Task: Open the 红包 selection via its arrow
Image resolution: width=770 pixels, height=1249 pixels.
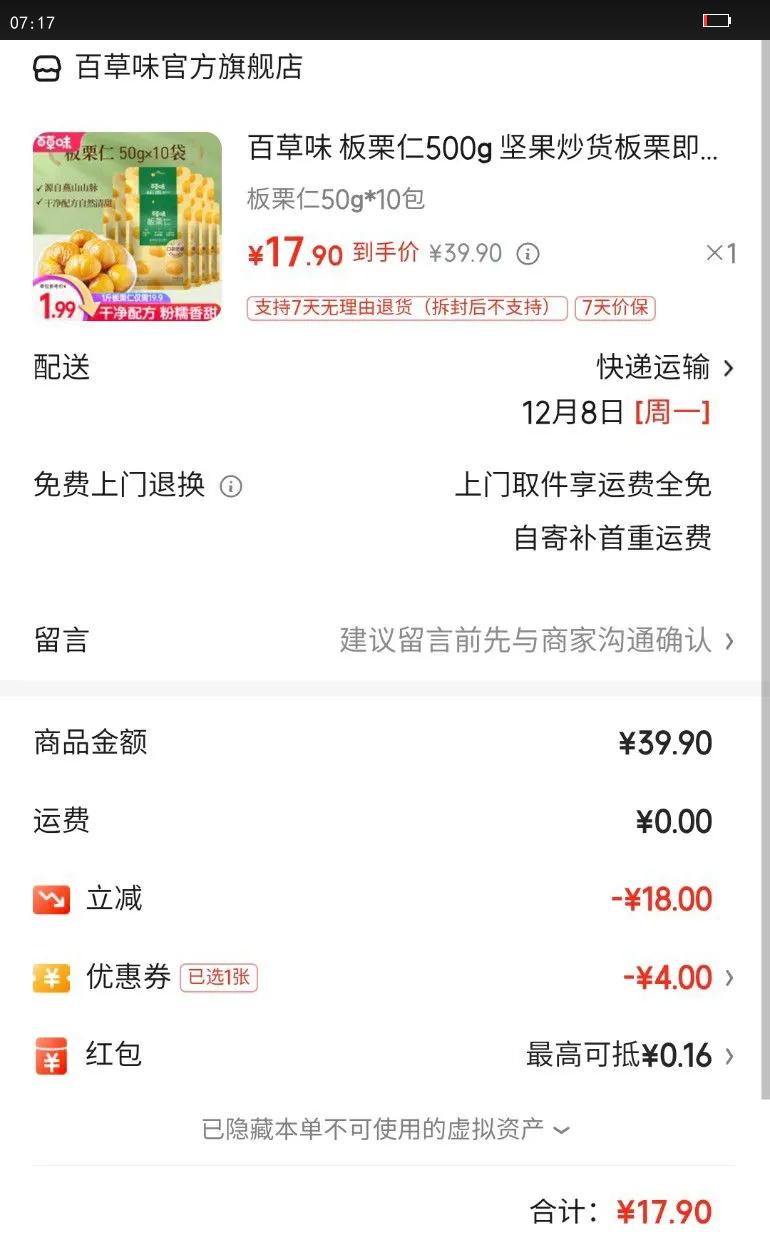Action: [x=731, y=1056]
